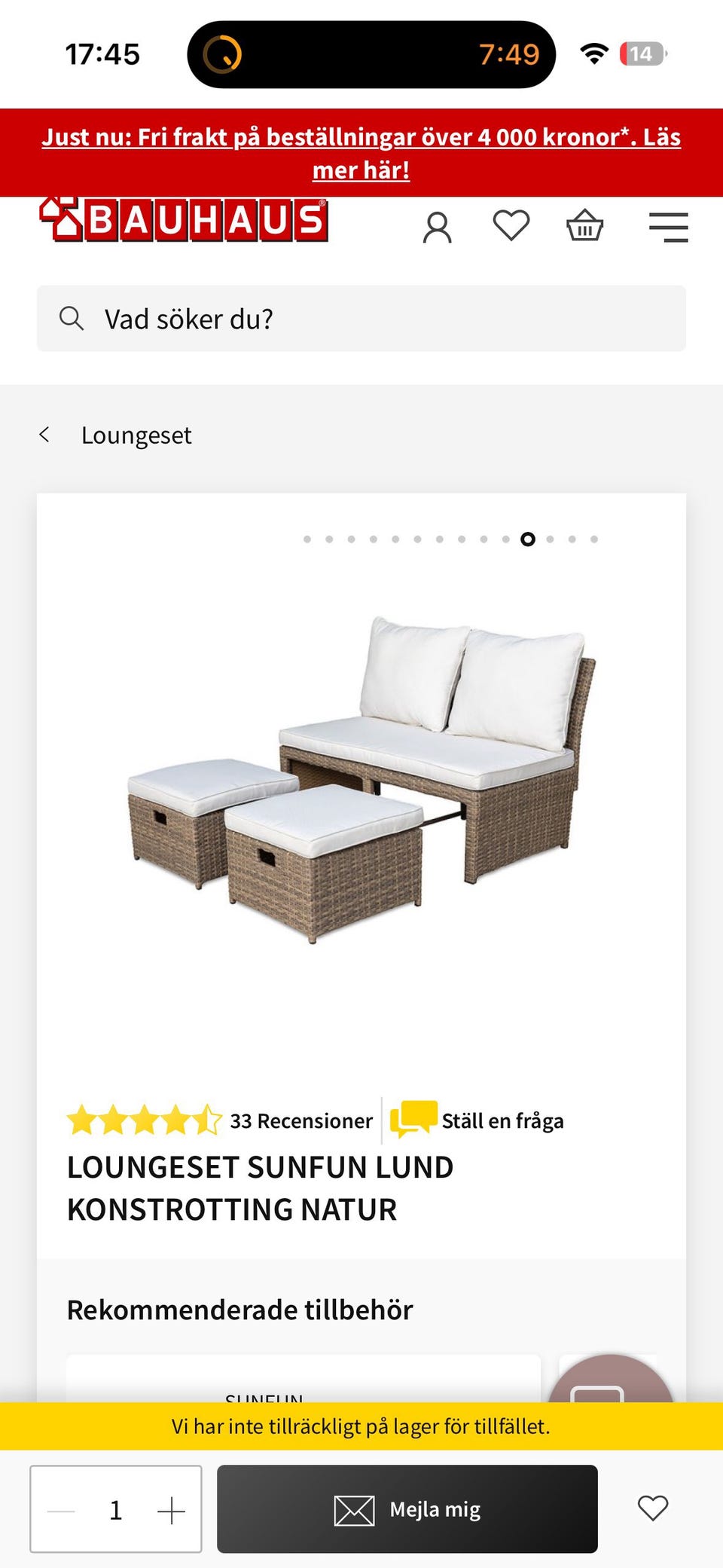The height and width of the screenshot is (1568, 723).
Task: Go to the Bauhaus home page
Action: pyautogui.click(x=184, y=220)
